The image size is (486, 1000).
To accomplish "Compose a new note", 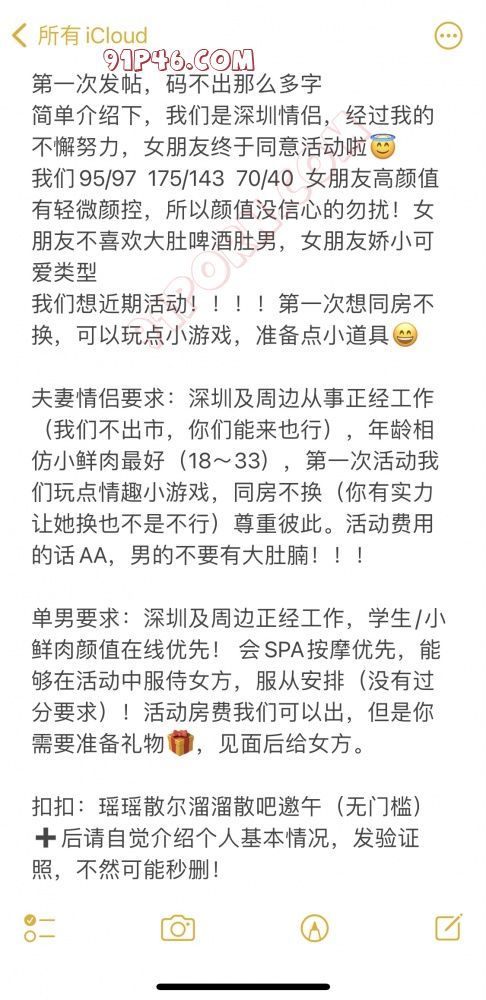I will pyautogui.click(x=448, y=927).
